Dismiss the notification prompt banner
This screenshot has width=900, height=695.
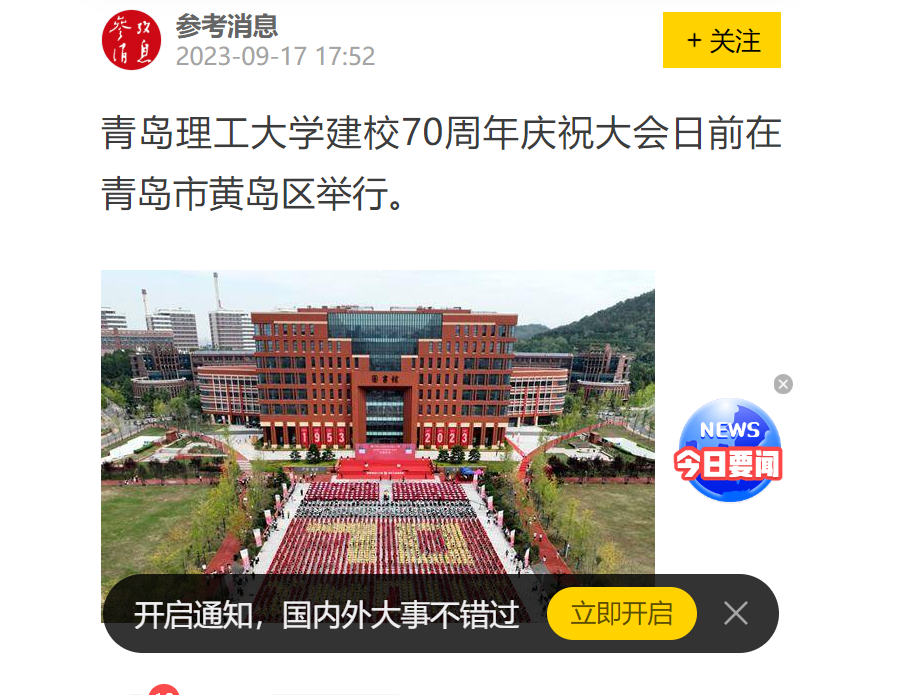[736, 613]
